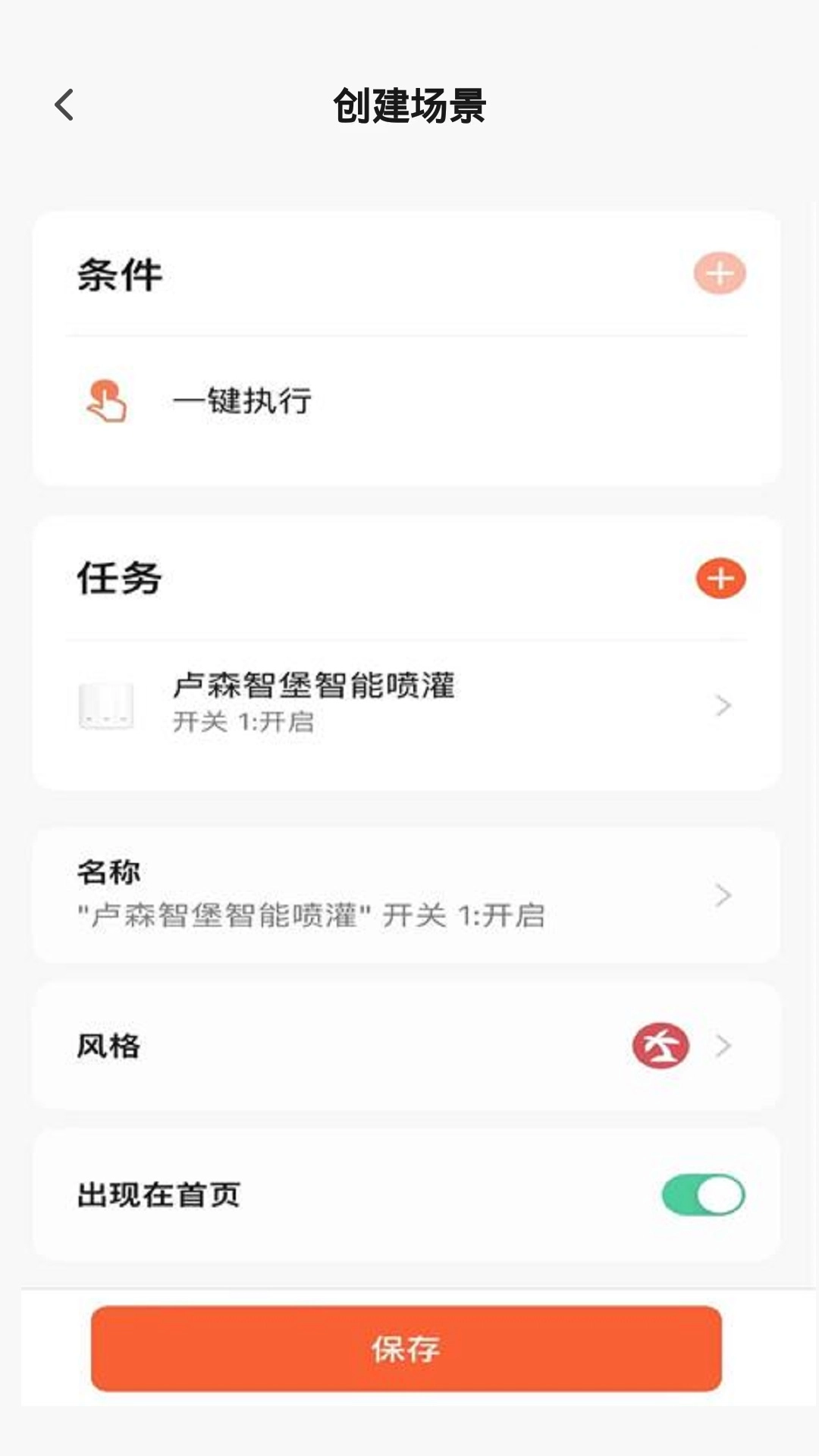Click the 卢森智堡智能喷灌 device thumbnail

(x=107, y=705)
